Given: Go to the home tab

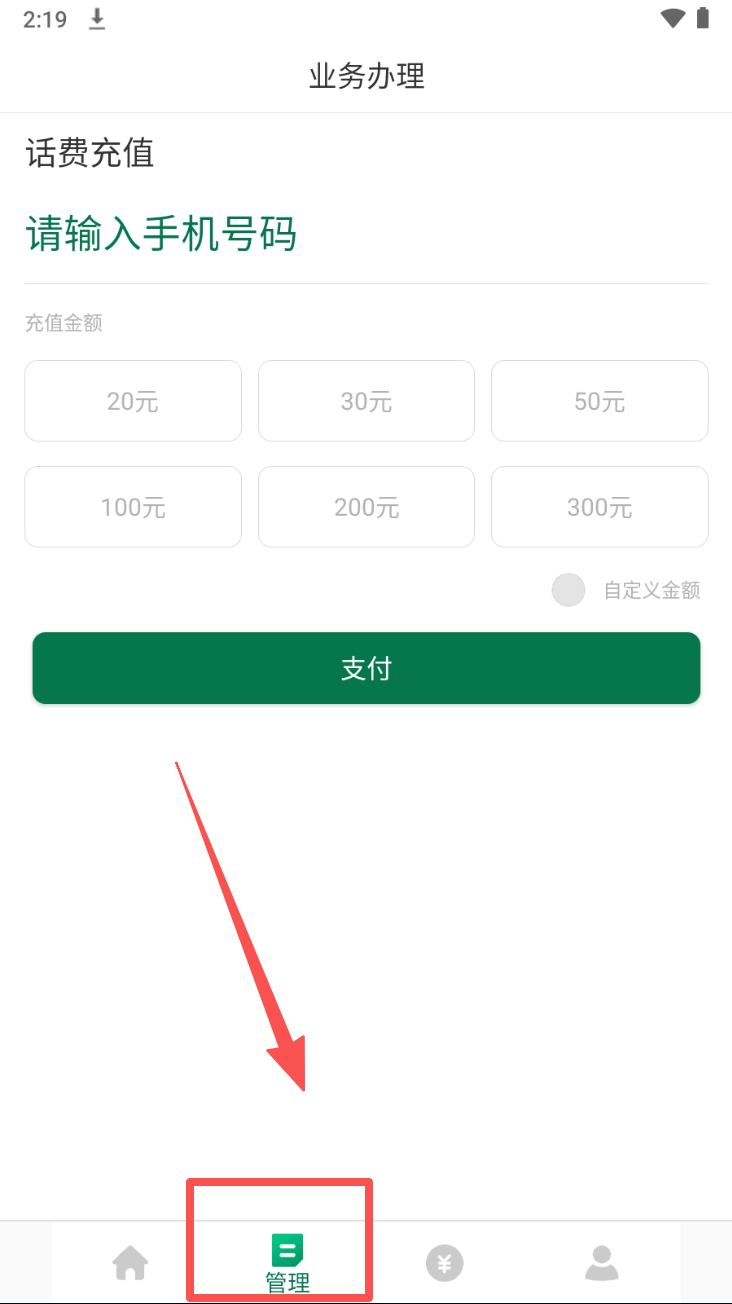Looking at the screenshot, I should coord(131,1262).
